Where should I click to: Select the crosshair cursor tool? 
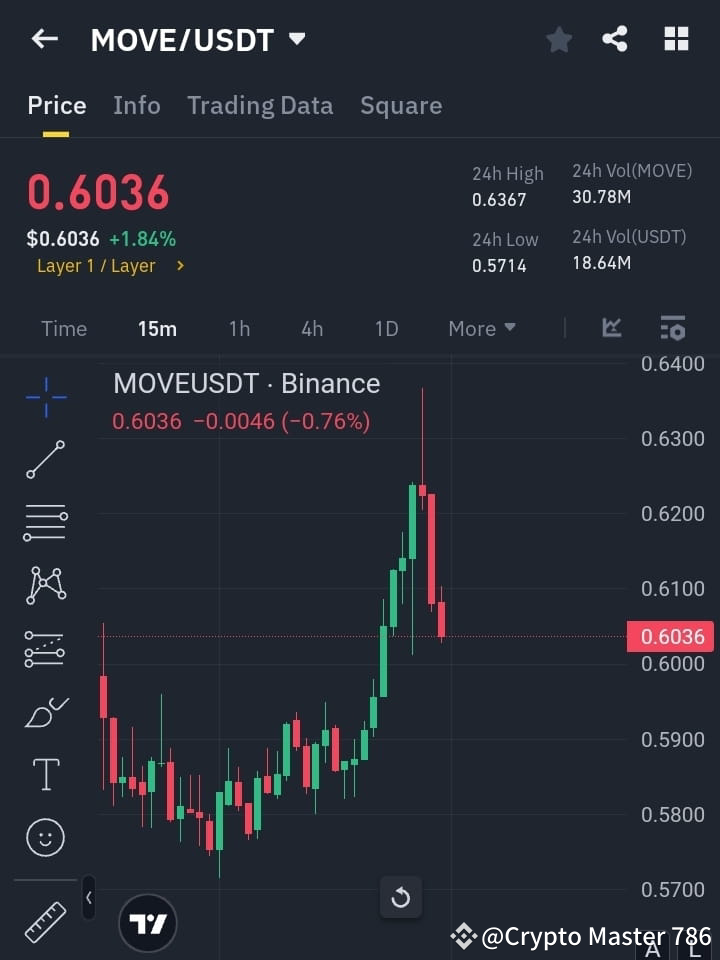[x=44, y=397]
